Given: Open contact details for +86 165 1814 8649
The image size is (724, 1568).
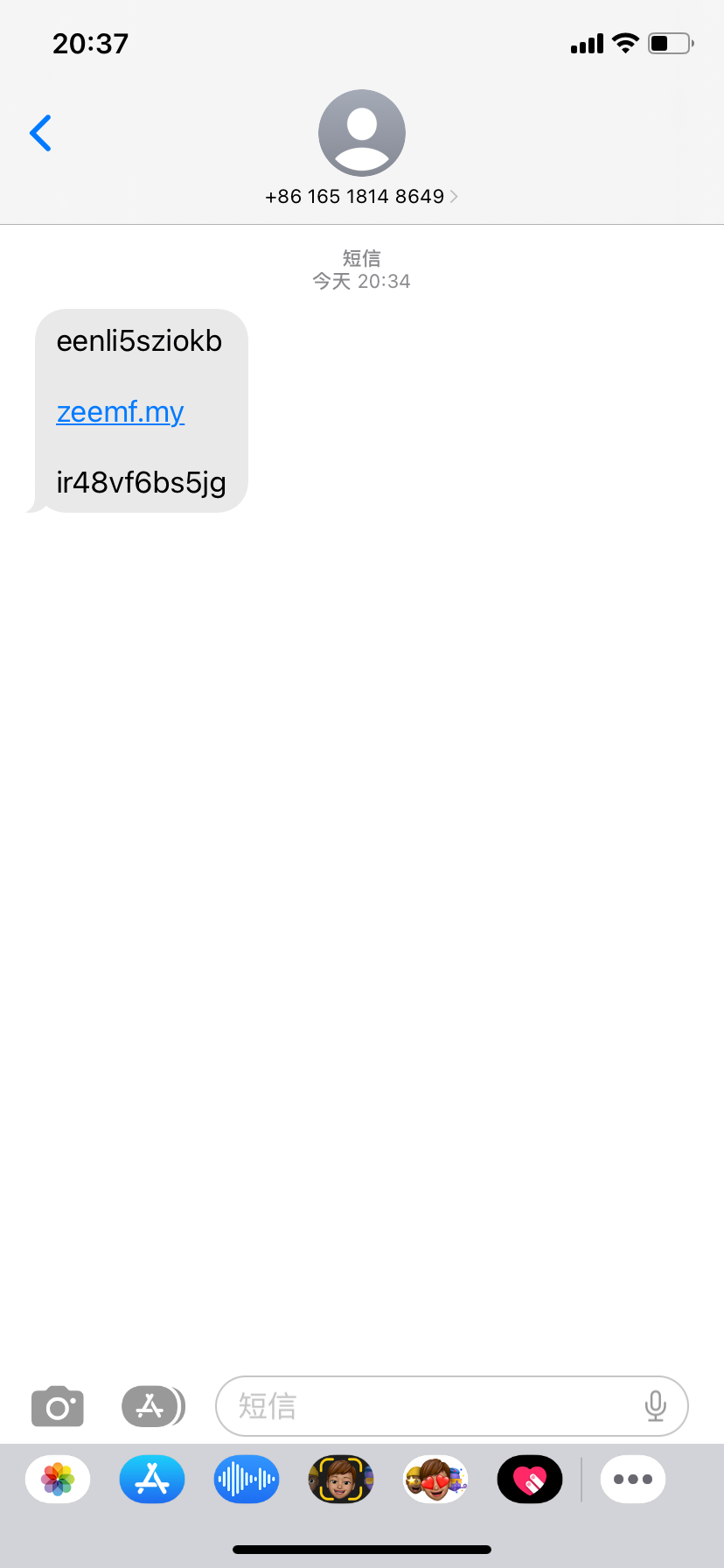Looking at the screenshot, I should (x=361, y=196).
